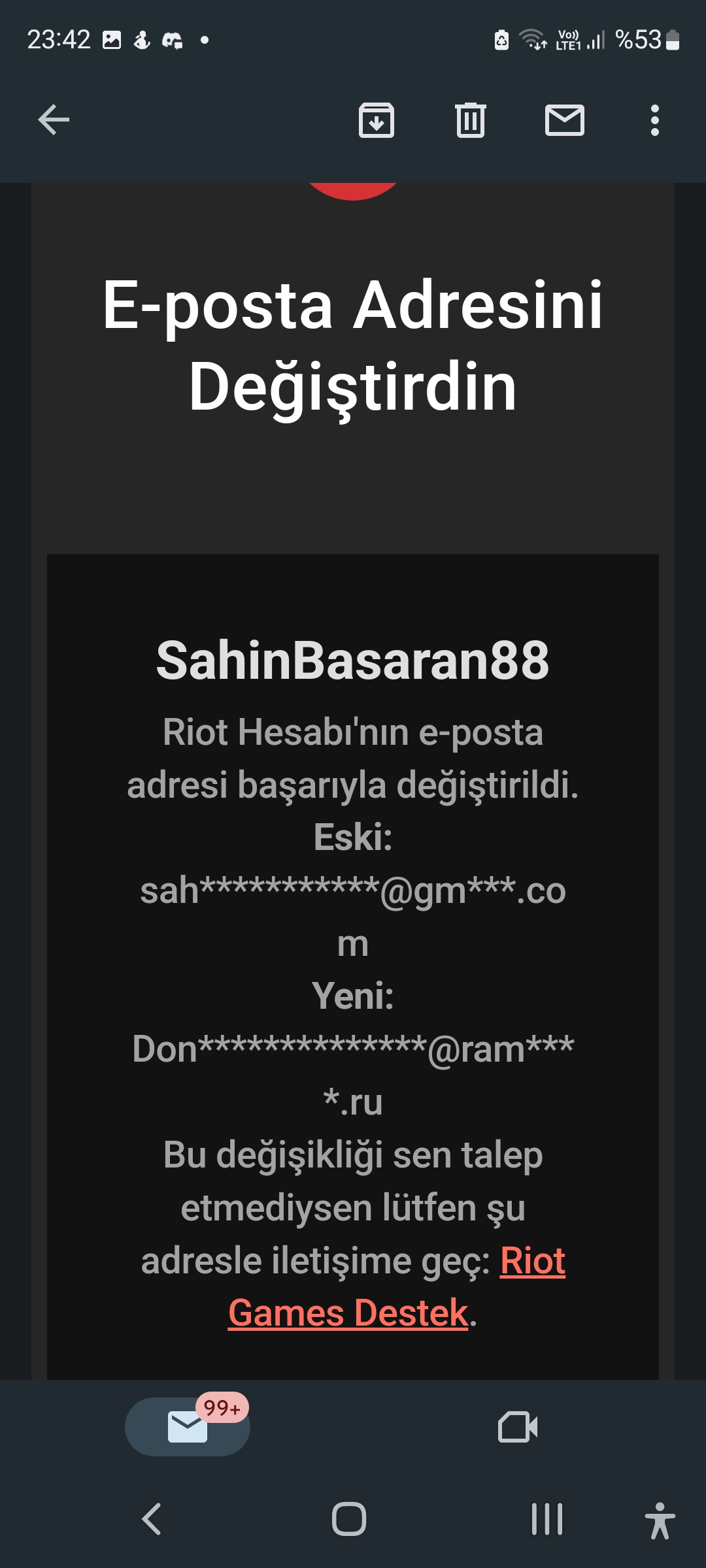Delete the email with the trash icon

[469, 120]
